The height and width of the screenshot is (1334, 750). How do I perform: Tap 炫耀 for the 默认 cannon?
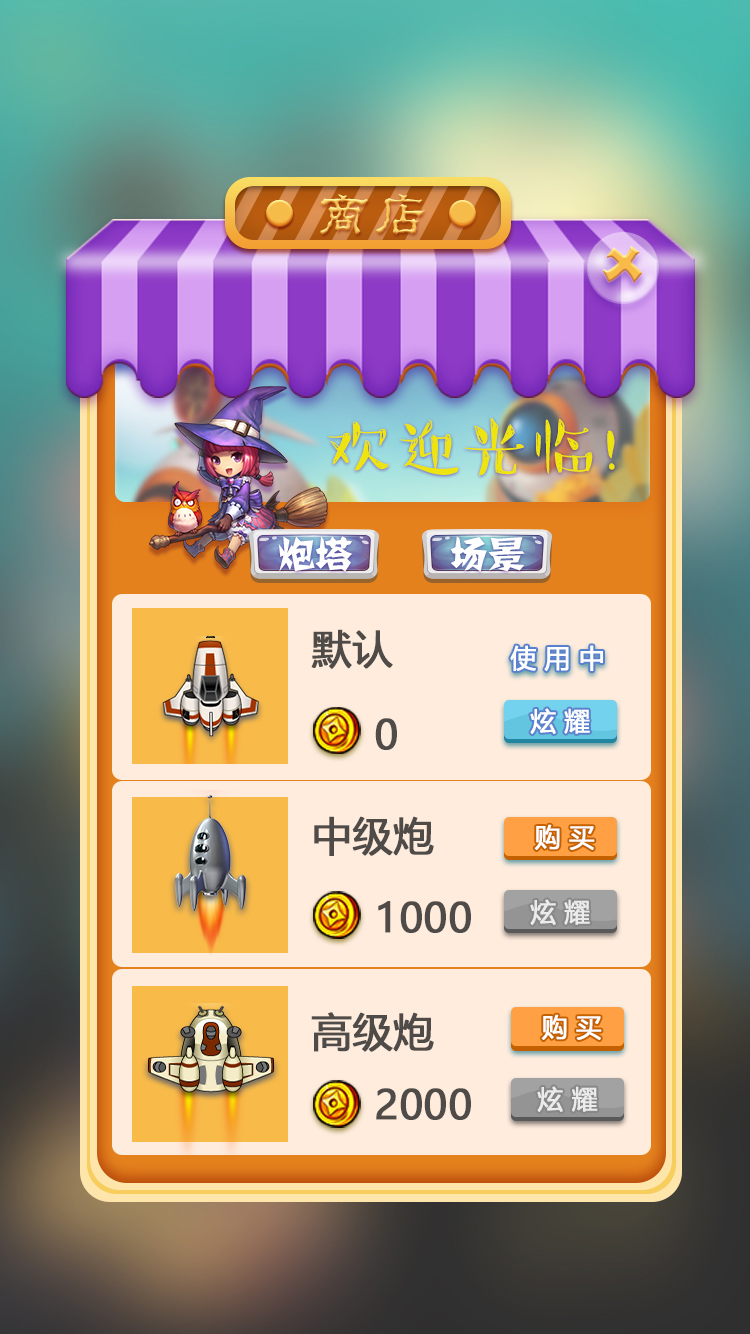click(x=560, y=721)
